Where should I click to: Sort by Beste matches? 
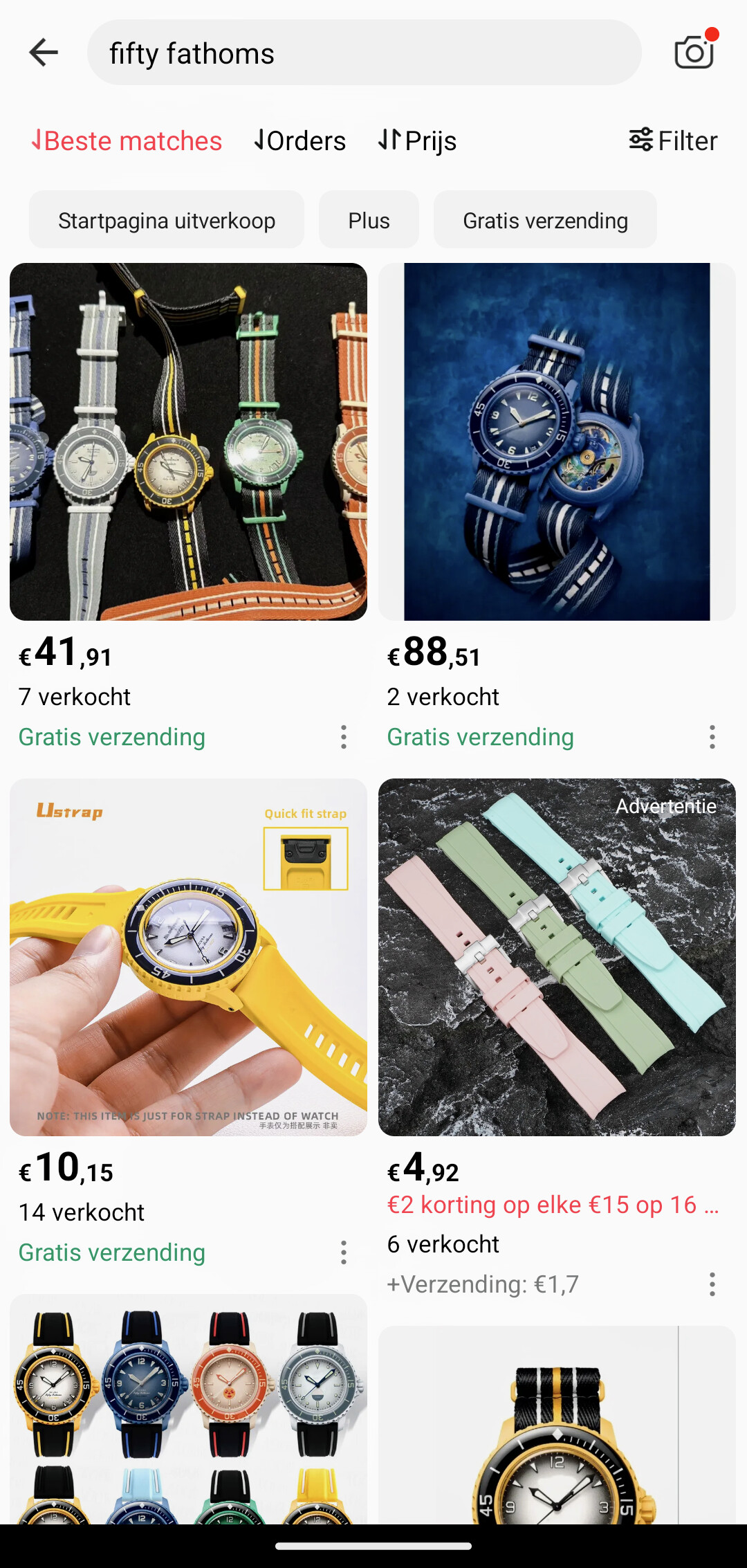click(x=127, y=140)
